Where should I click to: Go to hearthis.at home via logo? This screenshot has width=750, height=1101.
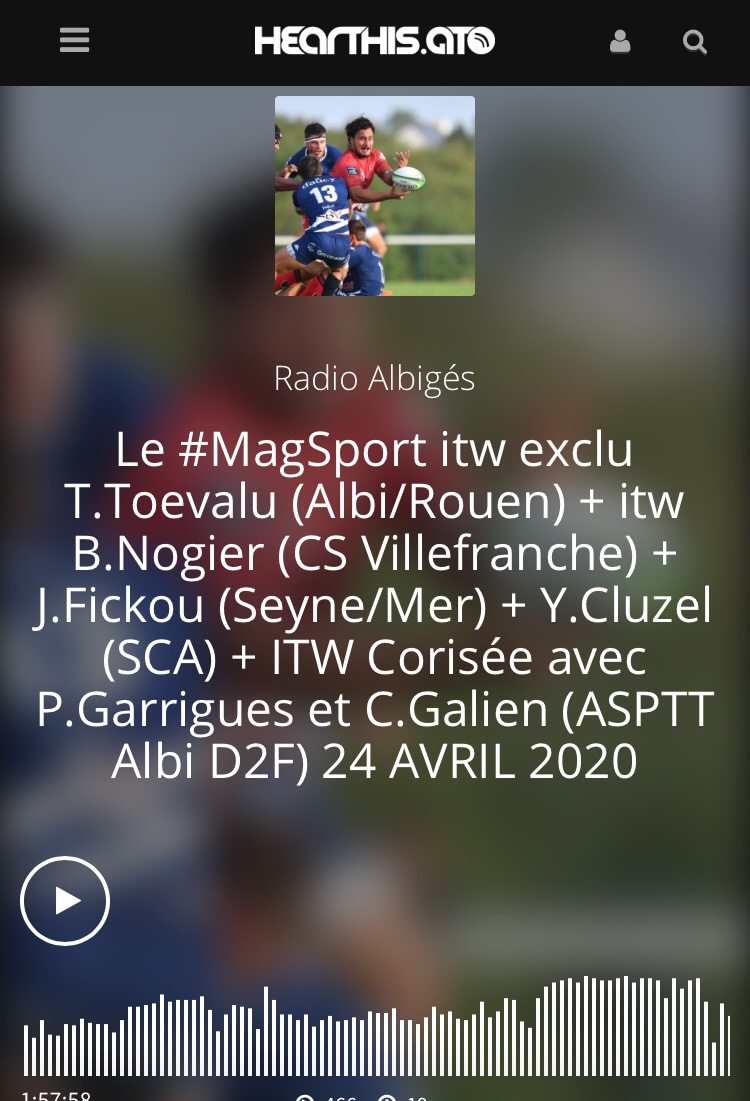(x=375, y=41)
